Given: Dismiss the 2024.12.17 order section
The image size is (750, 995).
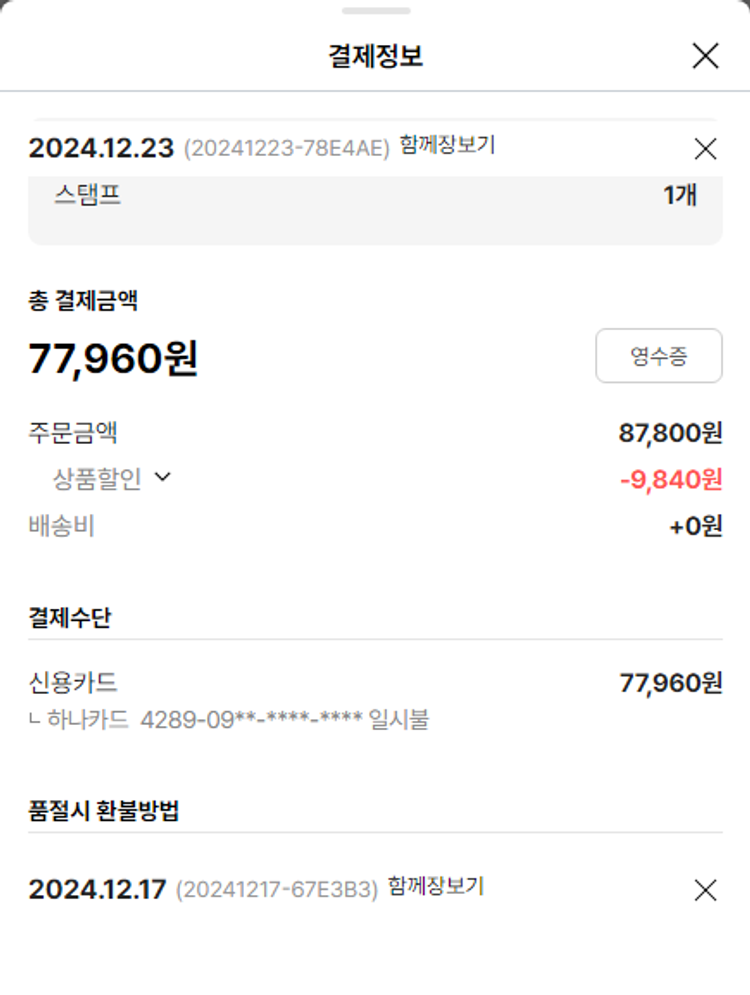Looking at the screenshot, I should [x=705, y=890].
